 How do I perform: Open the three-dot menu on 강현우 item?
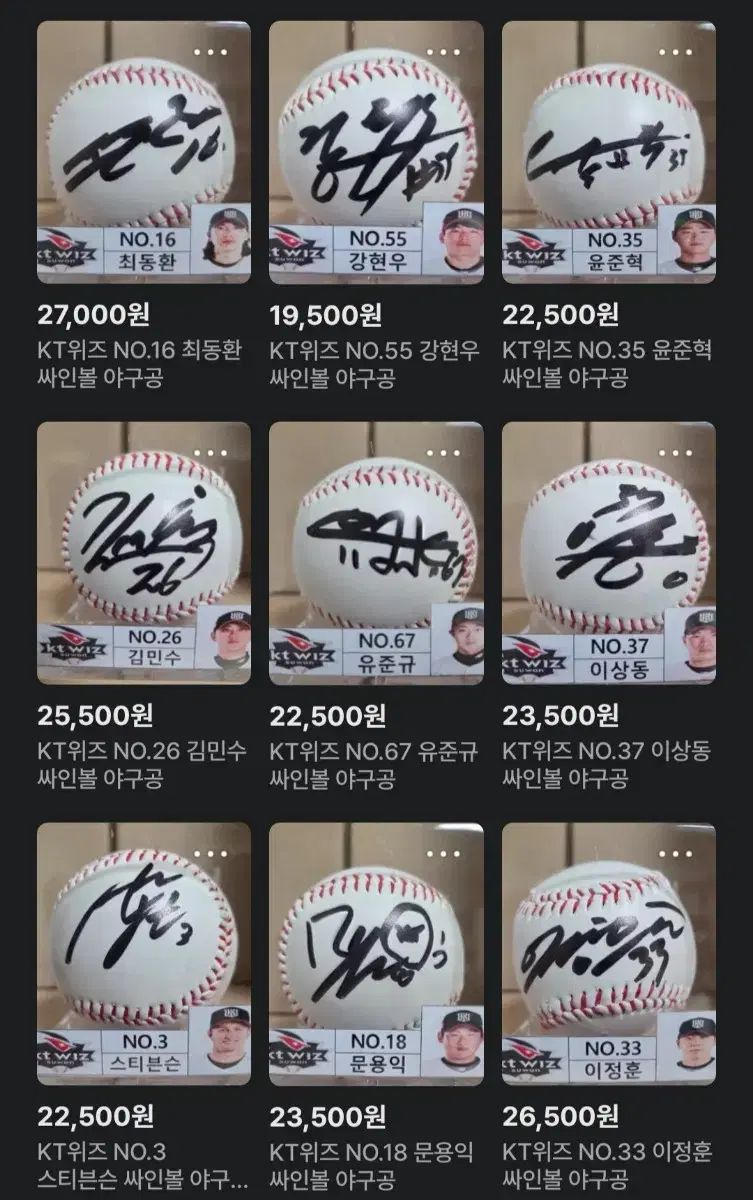click(443, 51)
